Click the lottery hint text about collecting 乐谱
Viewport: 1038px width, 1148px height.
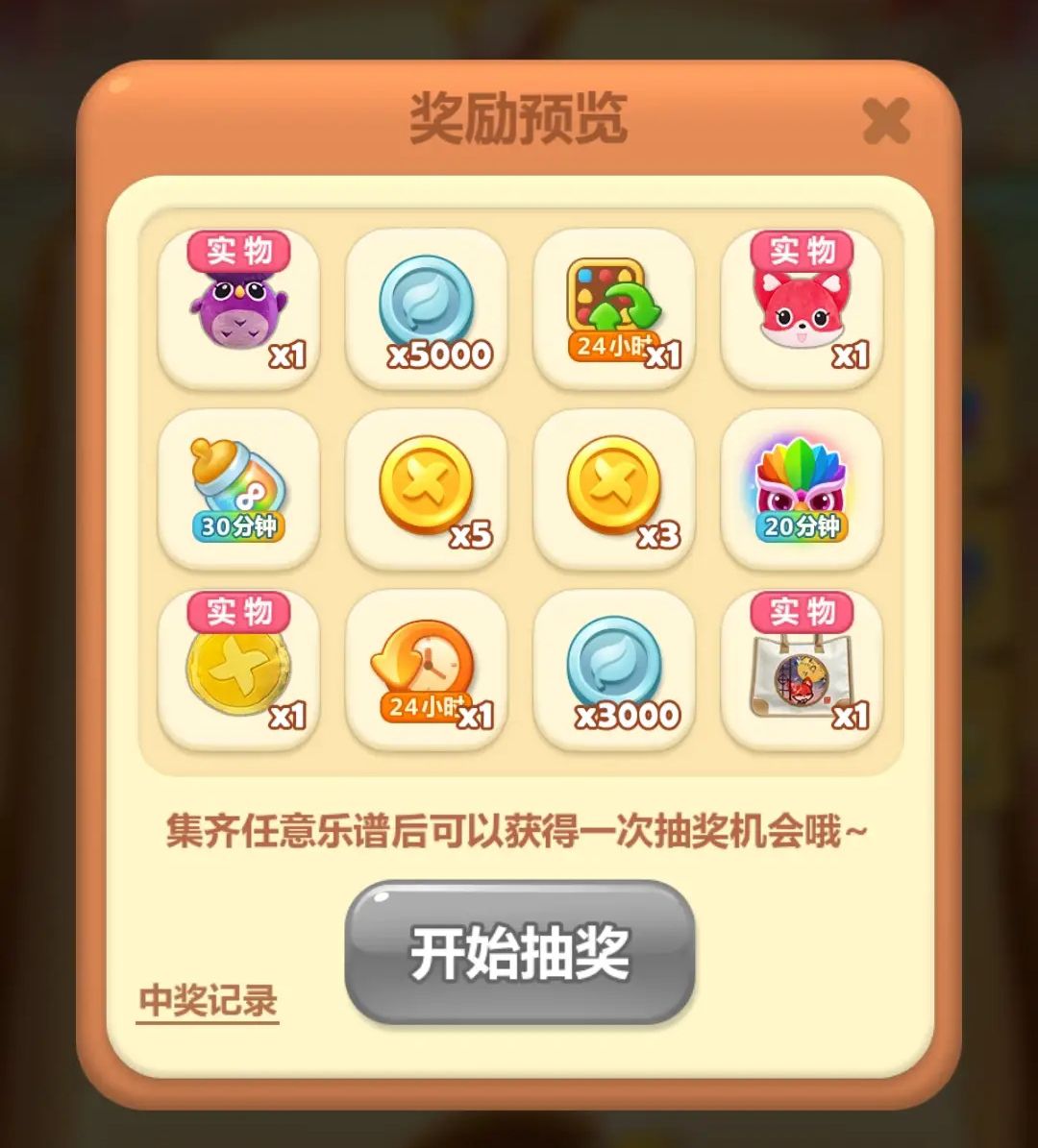coord(519,832)
